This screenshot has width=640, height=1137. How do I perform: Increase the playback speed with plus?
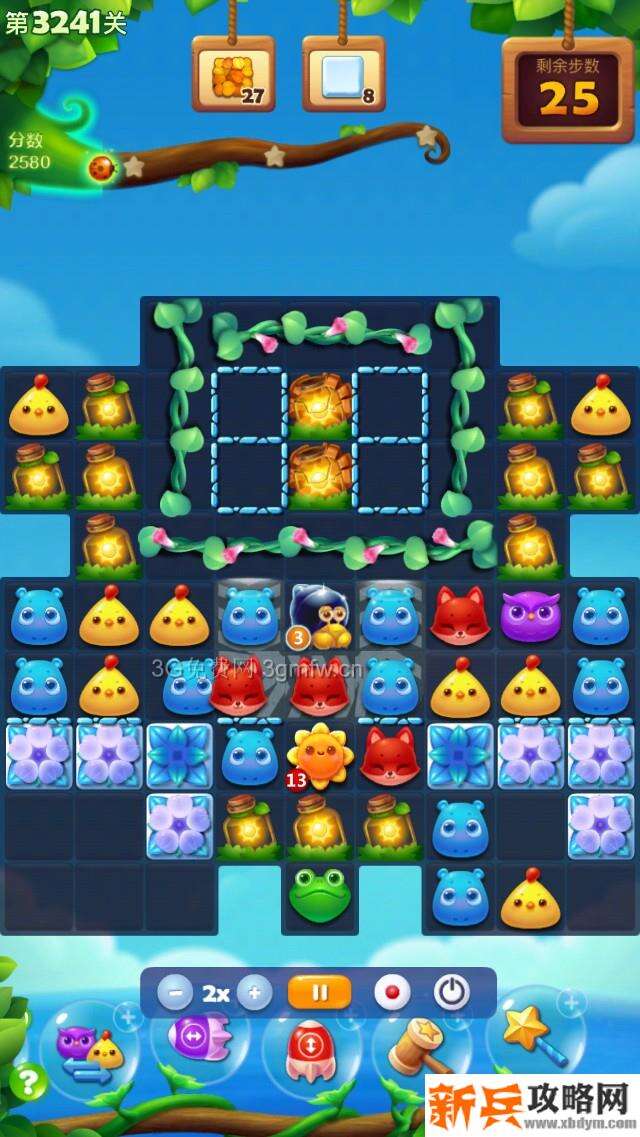pyautogui.click(x=254, y=993)
